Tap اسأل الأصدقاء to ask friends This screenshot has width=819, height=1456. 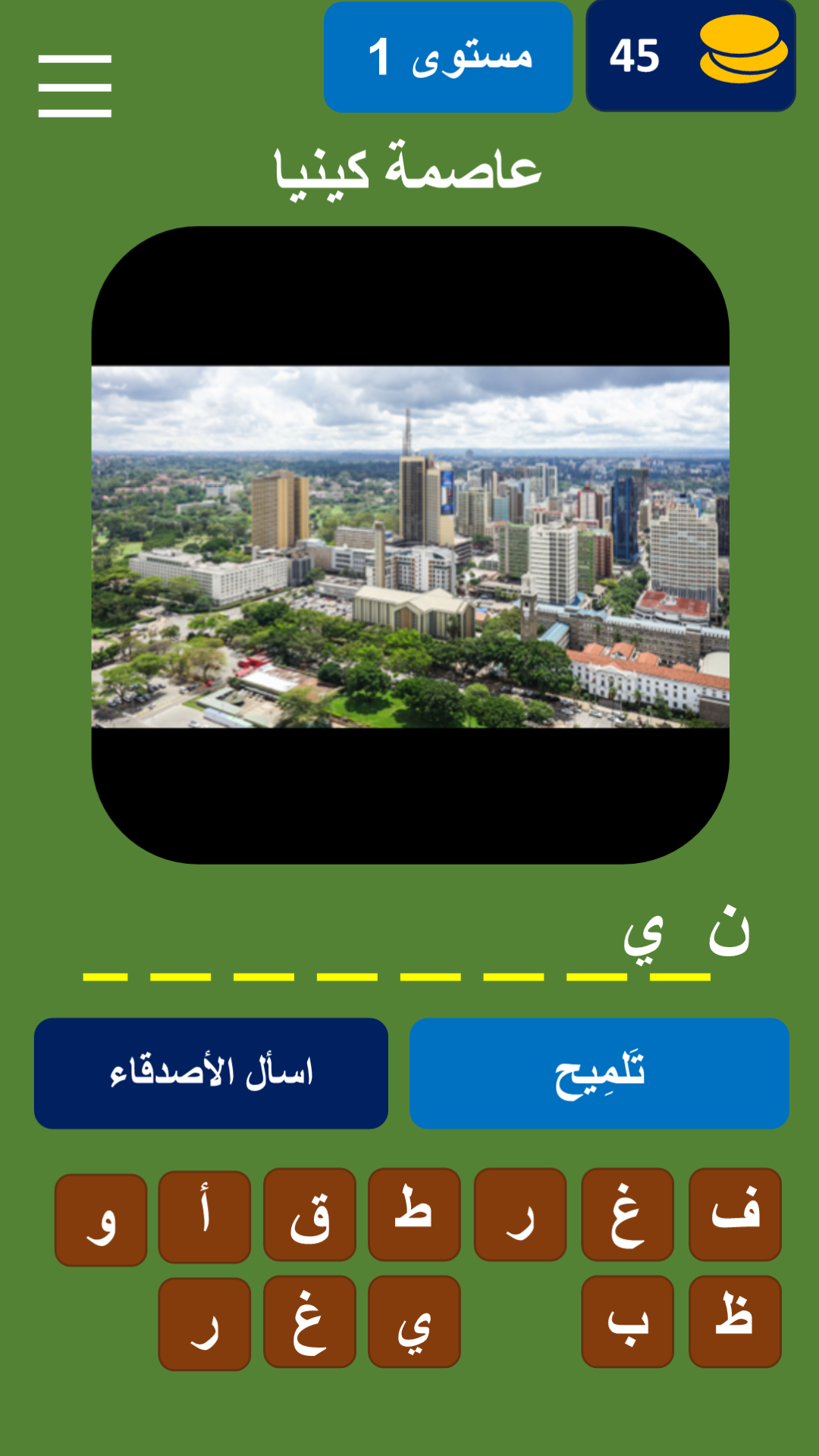211,1073
